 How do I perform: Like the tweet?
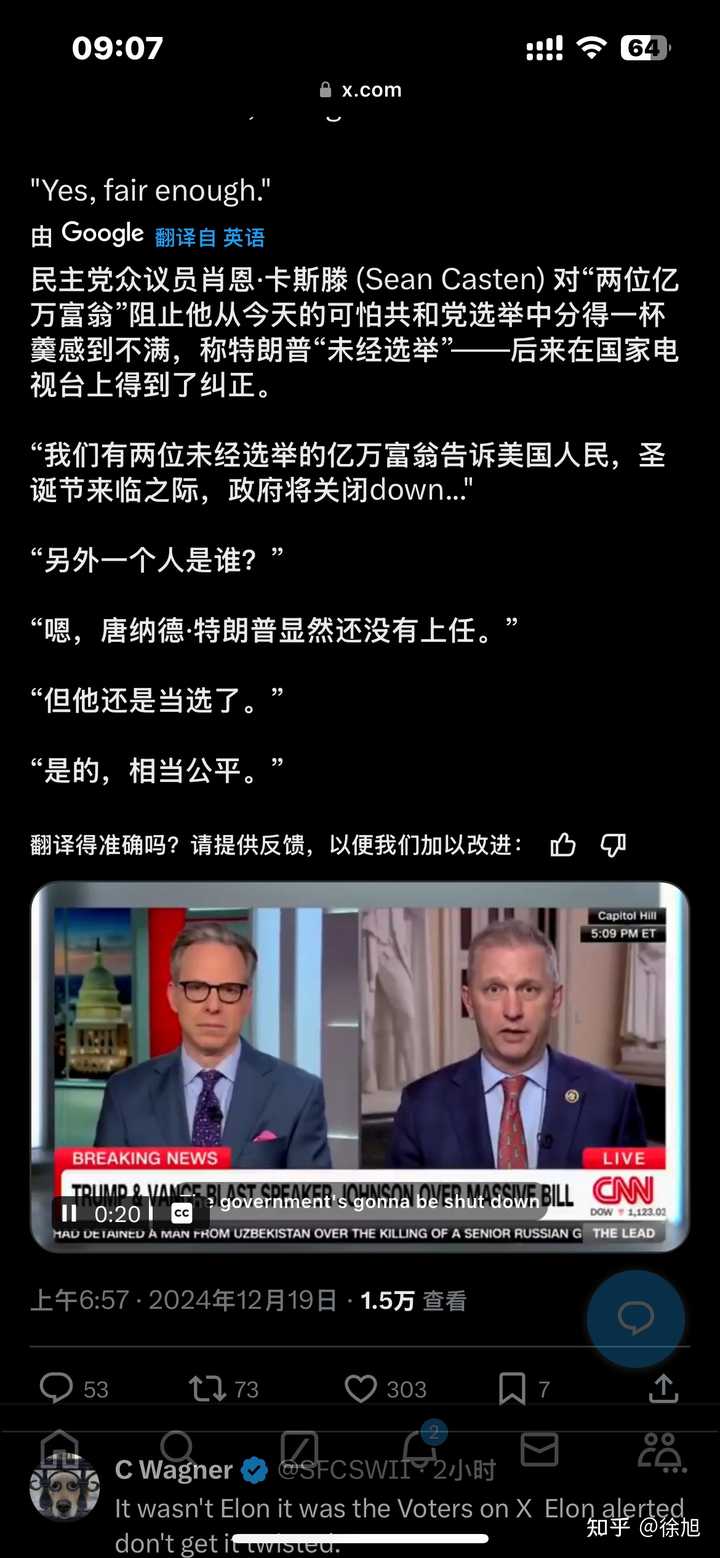[360, 1388]
